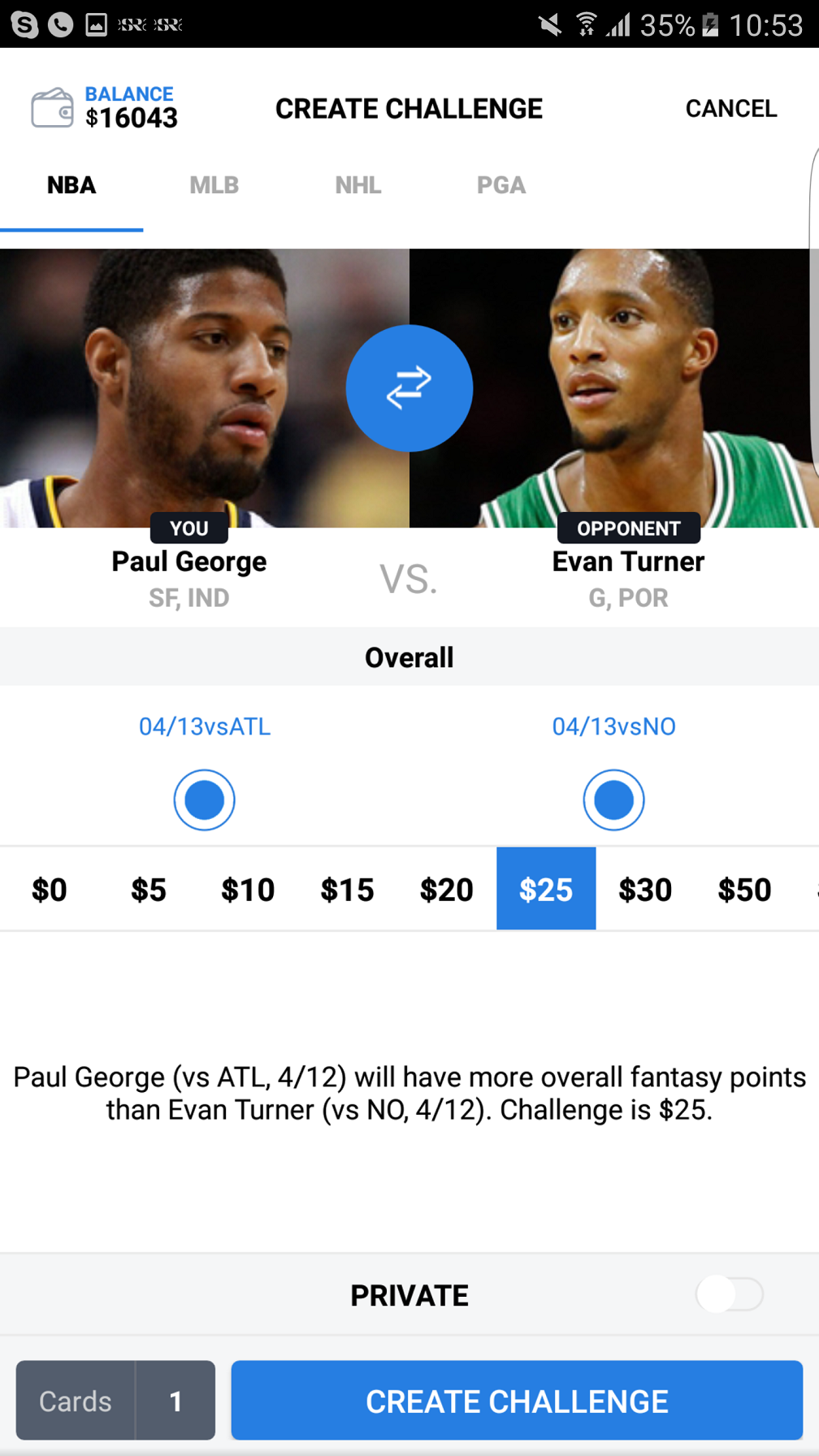Swap the two players
Image resolution: width=819 pixels, height=1456 pixels.
click(x=409, y=388)
